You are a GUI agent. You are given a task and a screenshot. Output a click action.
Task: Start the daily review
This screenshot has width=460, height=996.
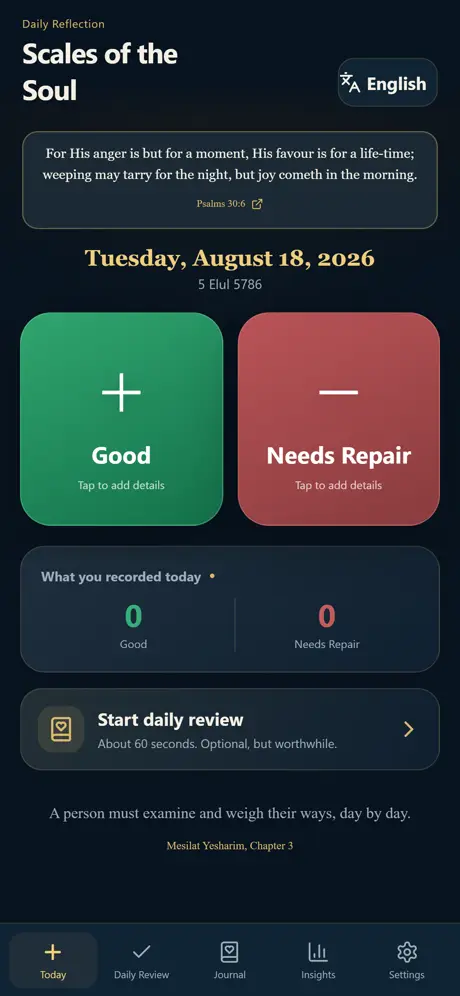click(230, 729)
